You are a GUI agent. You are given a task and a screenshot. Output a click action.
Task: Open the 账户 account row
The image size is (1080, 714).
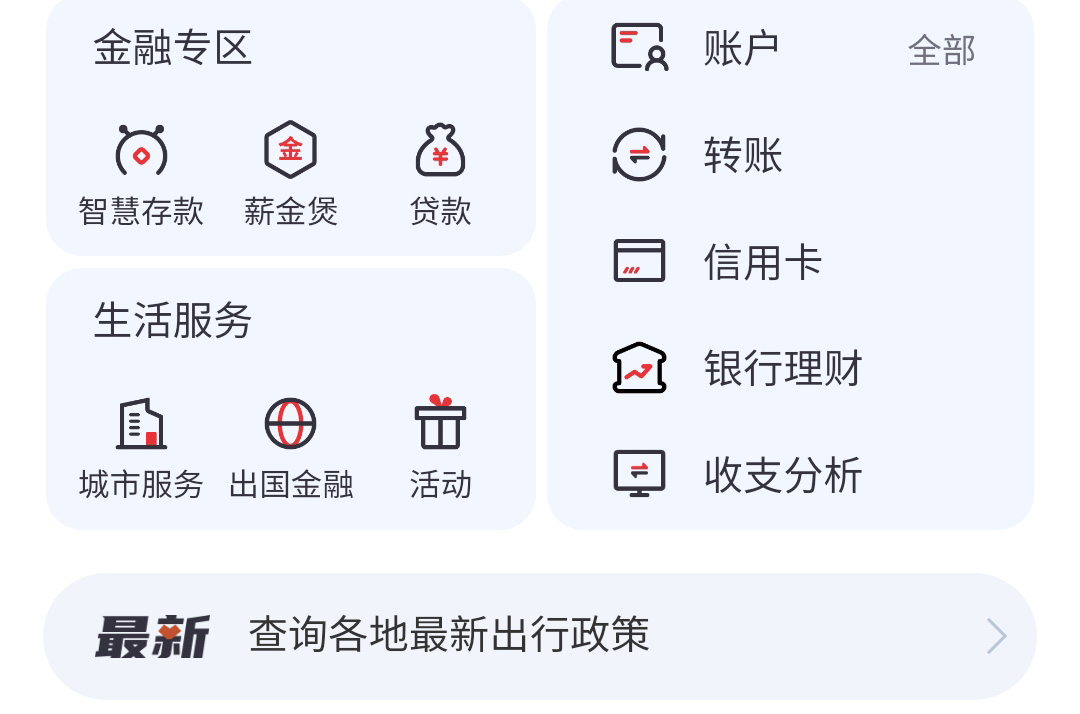tap(740, 48)
